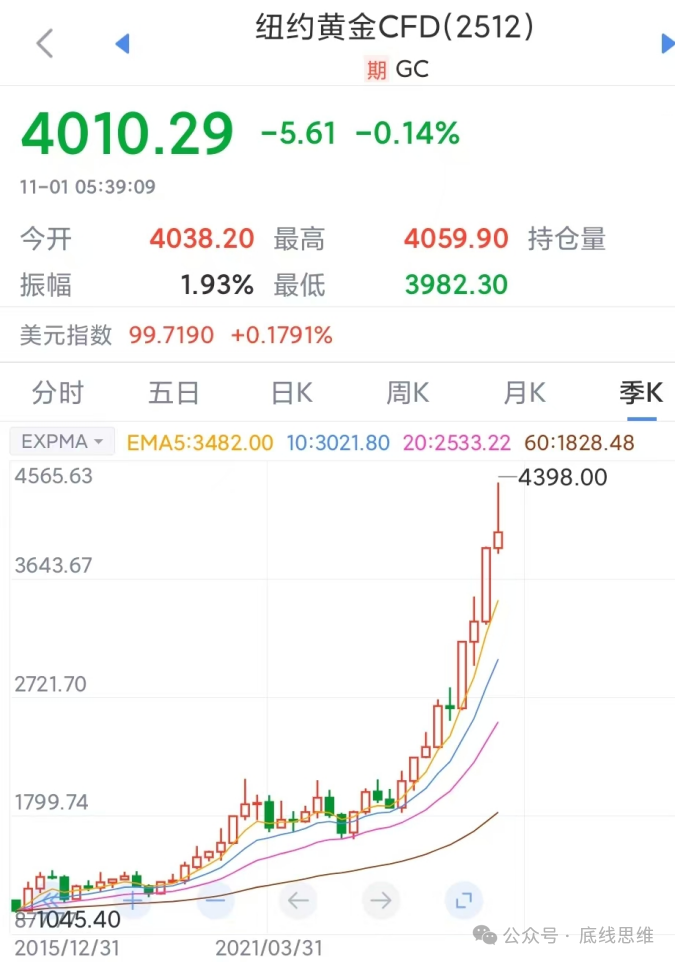Screen dimensions: 675x962
Task: Open the 月K monthly chart
Action: click(x=524, y=393)
